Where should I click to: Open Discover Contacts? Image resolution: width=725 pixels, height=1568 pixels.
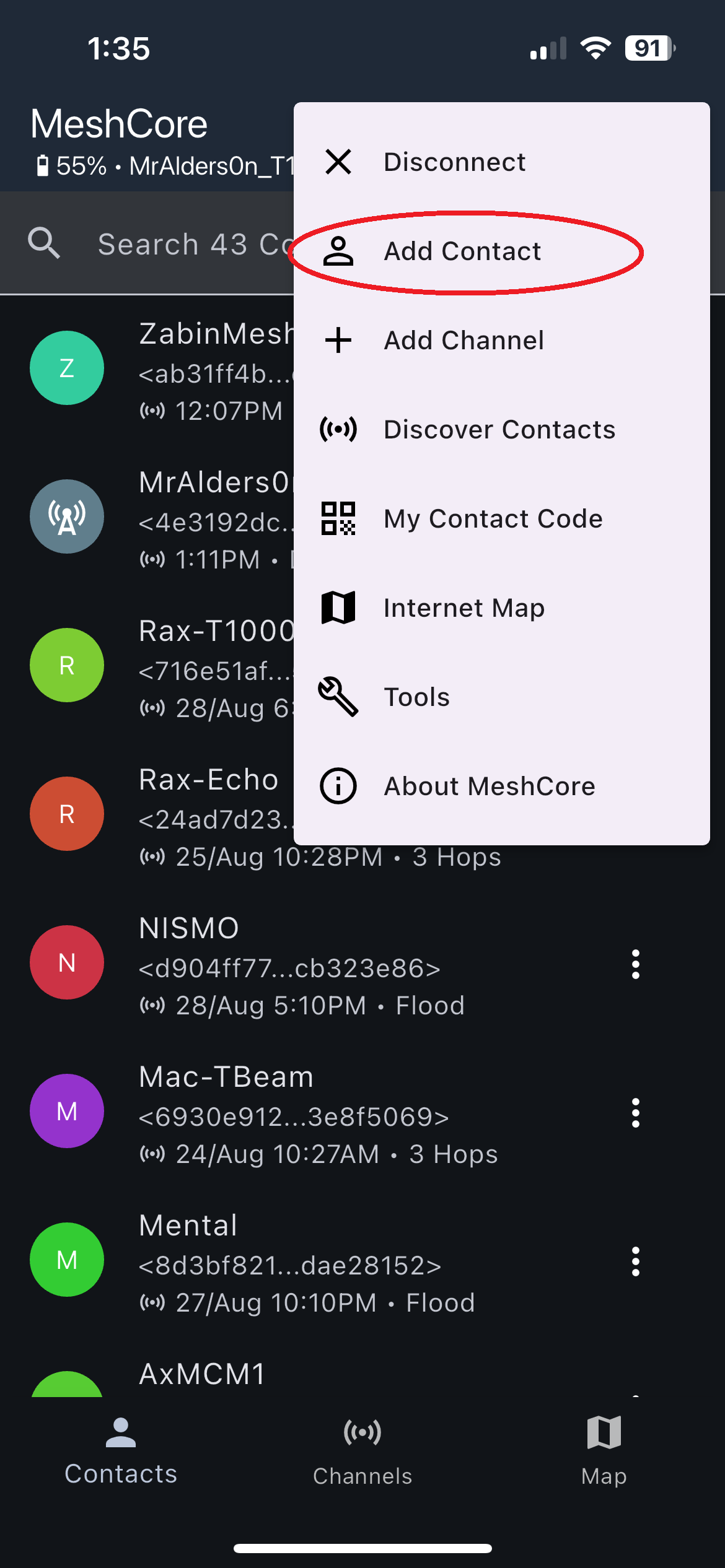point(499,430)
